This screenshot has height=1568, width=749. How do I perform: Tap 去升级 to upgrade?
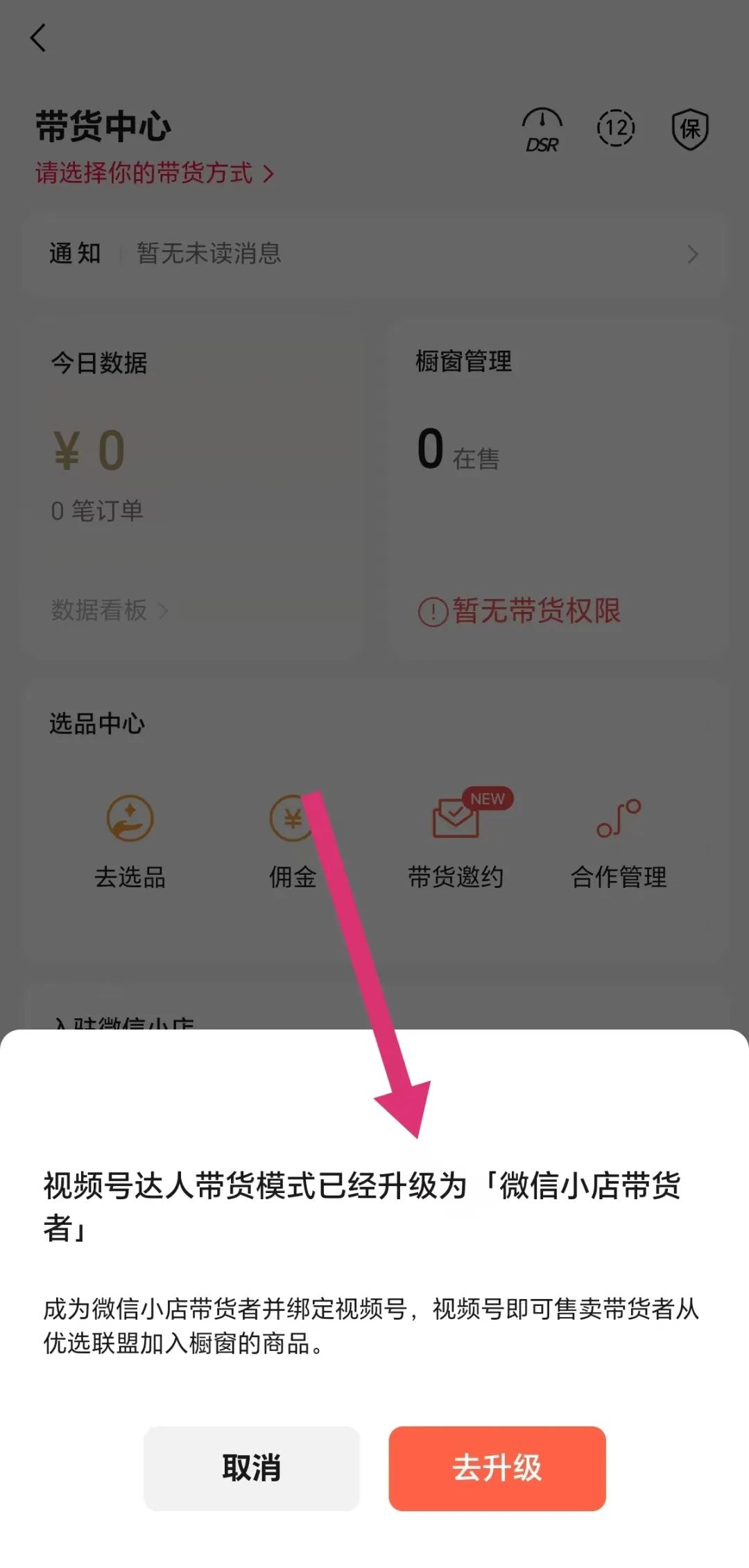point(497,1467)
